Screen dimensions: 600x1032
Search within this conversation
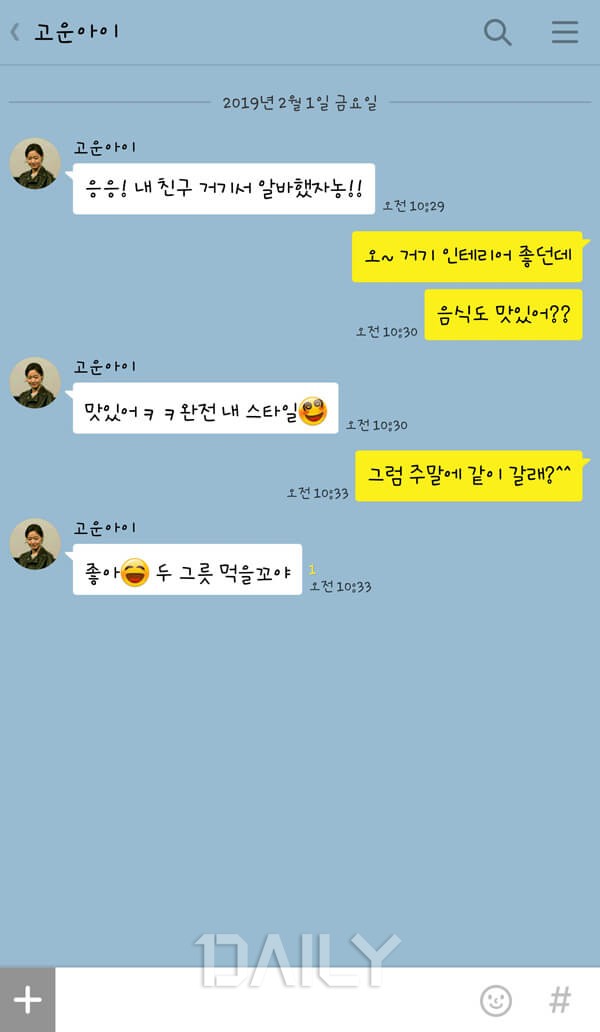point(497,32)
